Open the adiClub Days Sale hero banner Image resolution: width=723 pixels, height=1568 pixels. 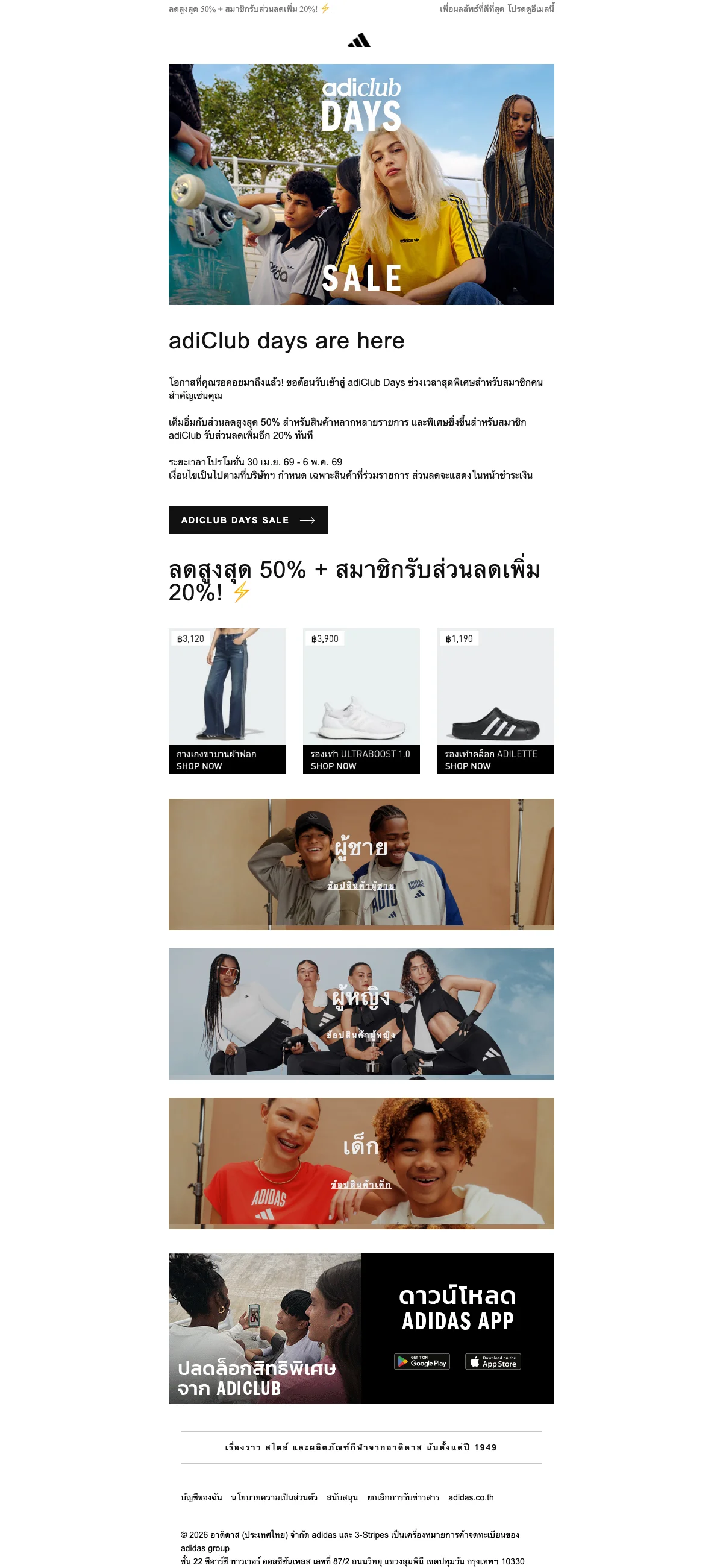point(361,184)
